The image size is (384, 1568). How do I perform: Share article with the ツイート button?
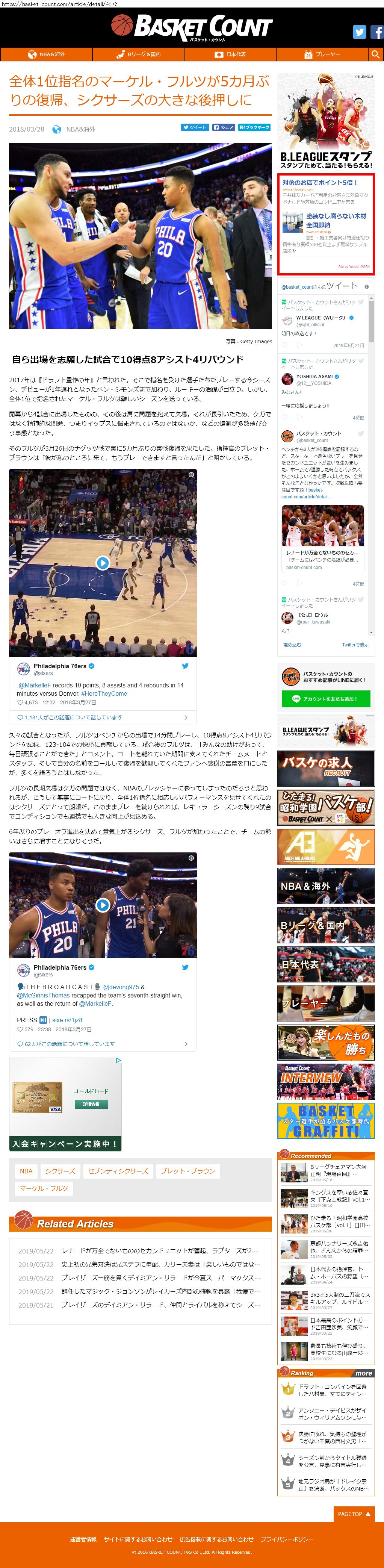pos(194,127)
